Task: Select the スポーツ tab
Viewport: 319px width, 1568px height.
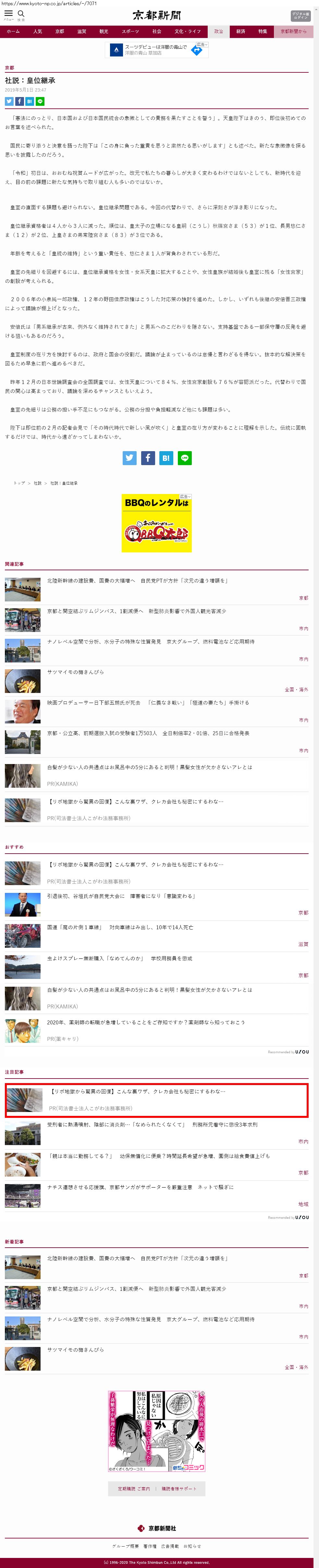Action: click(x=130, y=31)
